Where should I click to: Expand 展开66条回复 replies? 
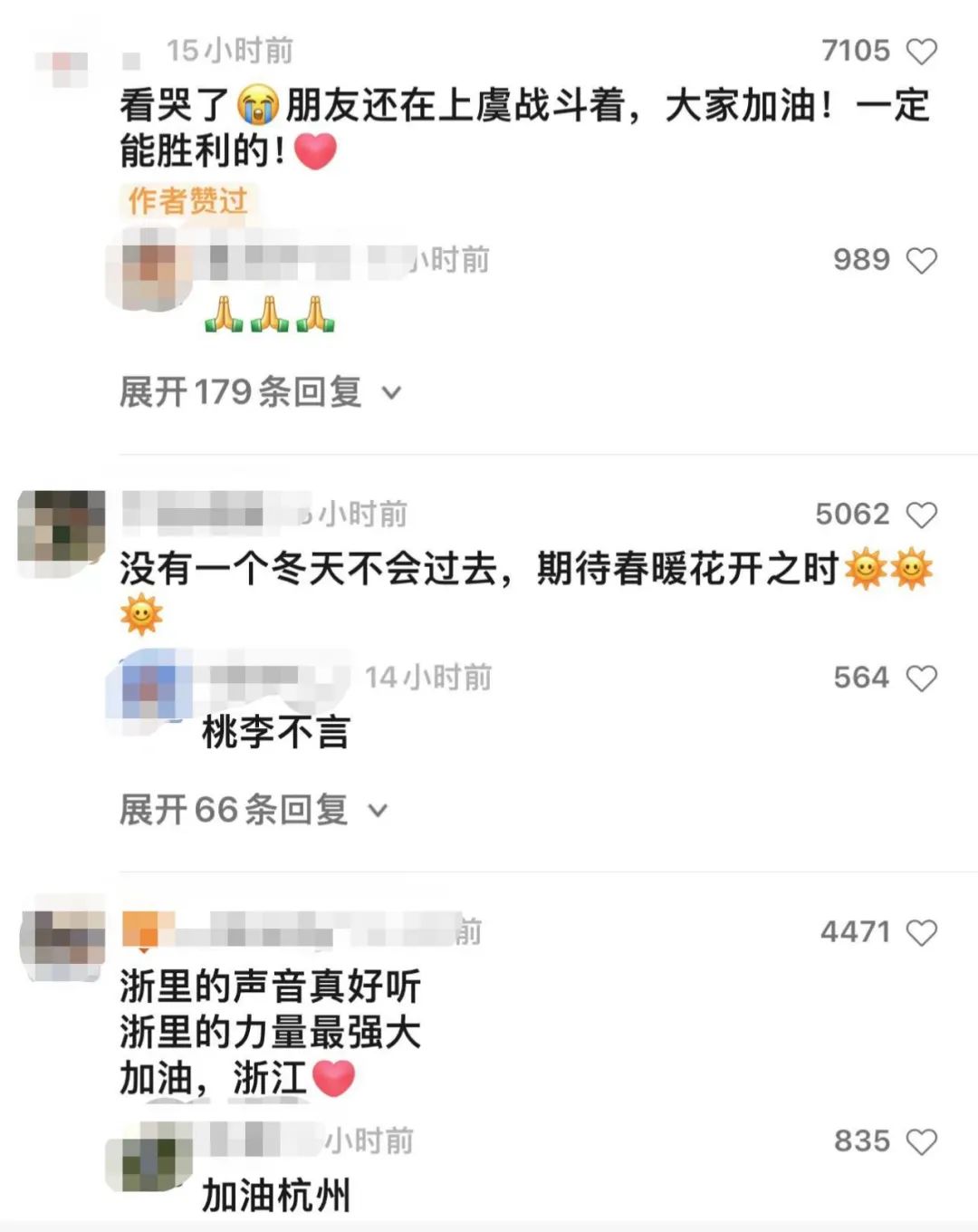click(253, 810)
